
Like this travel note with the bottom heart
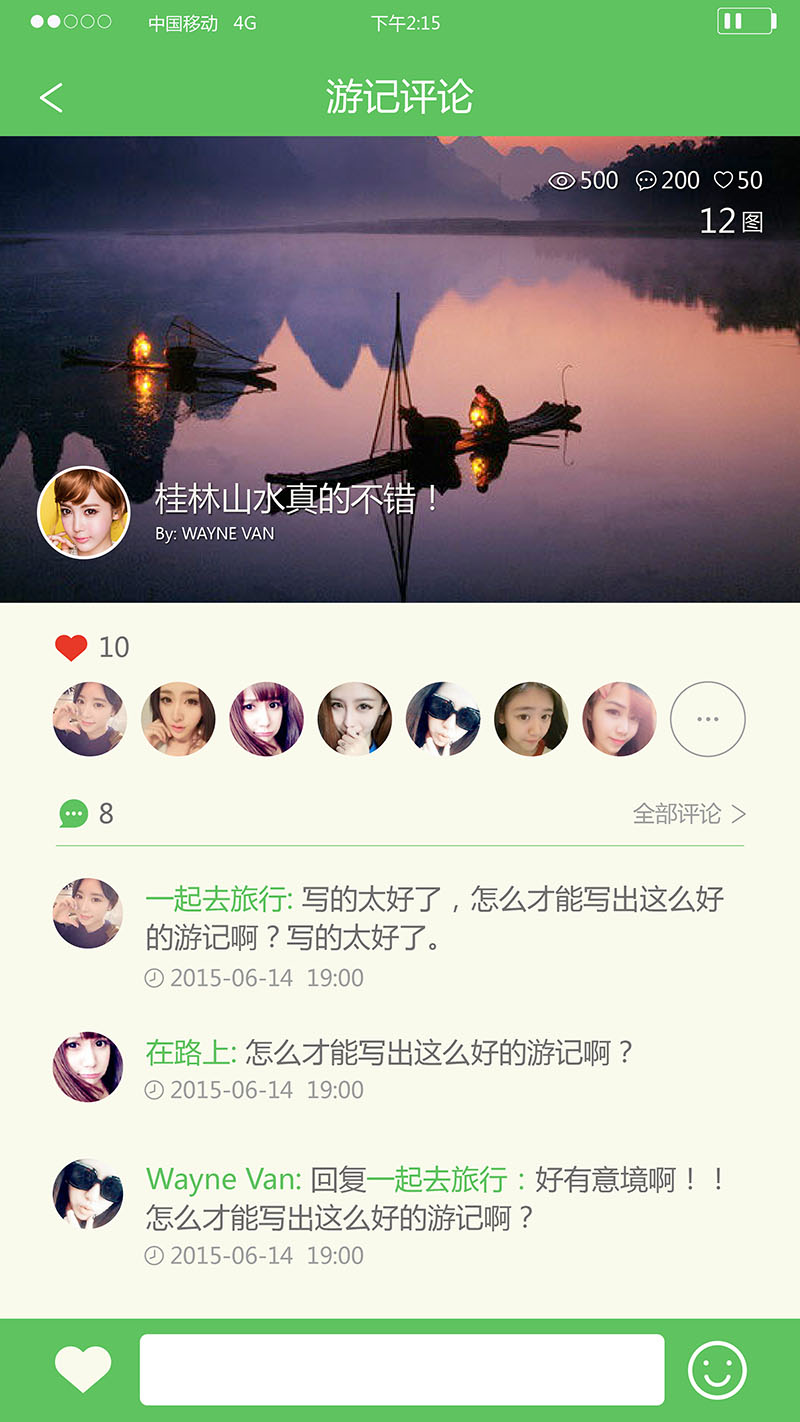tap(83, 1369)
